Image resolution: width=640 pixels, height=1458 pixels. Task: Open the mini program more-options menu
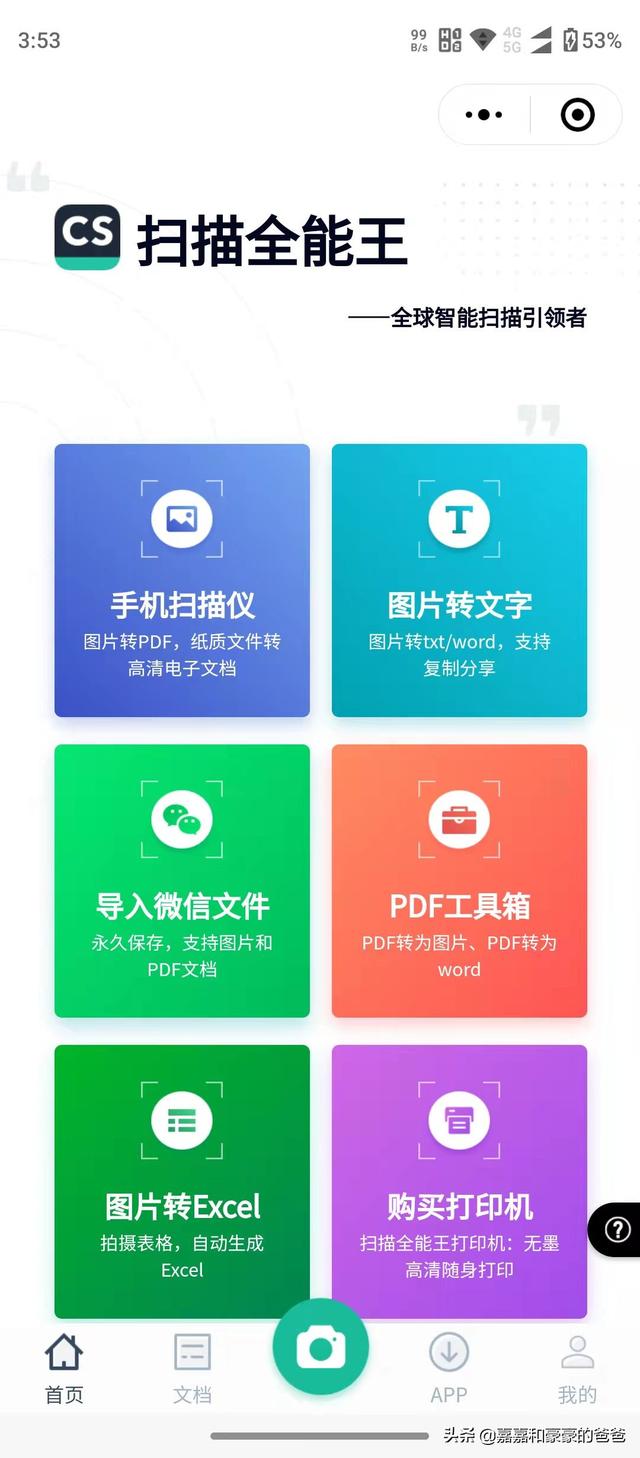tap(484, 115)
